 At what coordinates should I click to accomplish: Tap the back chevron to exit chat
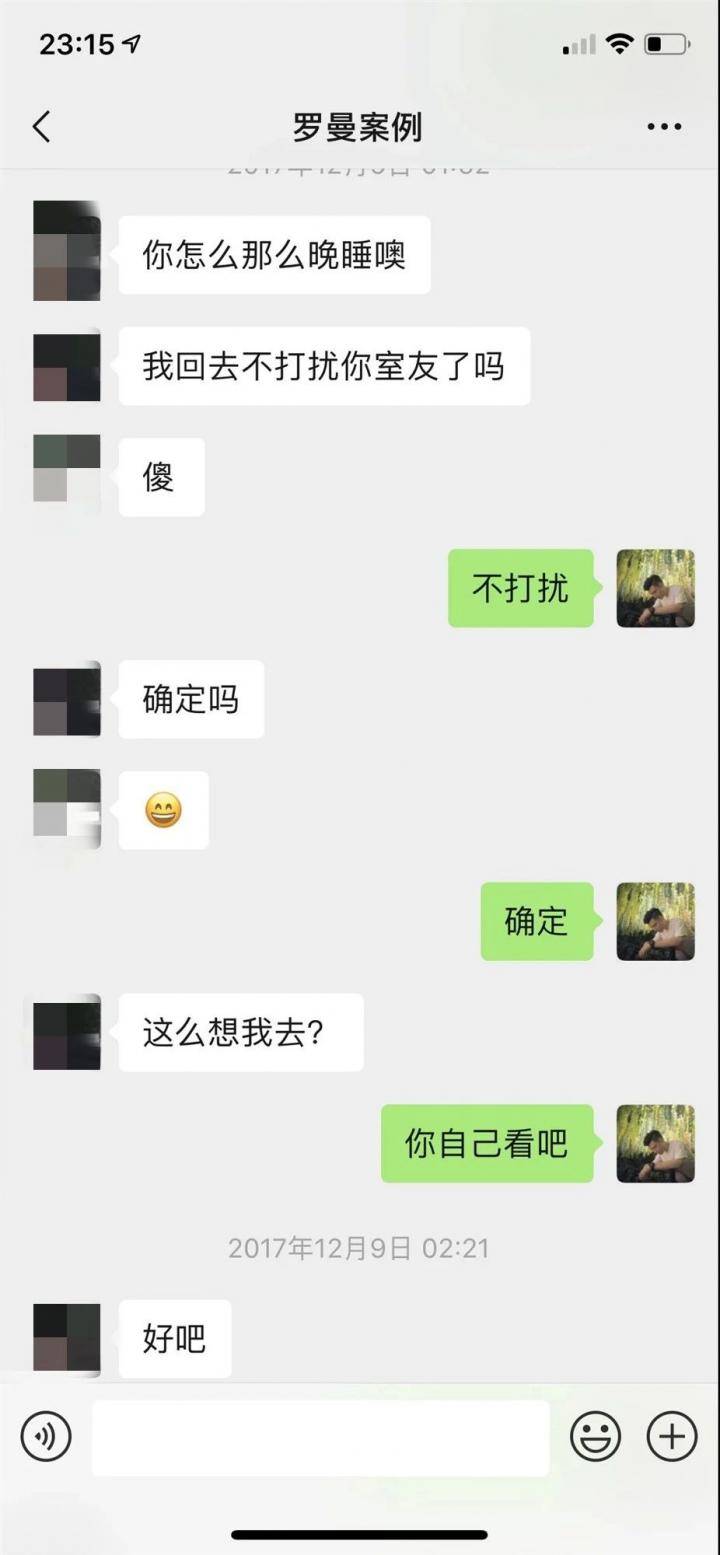[x=40, y=127]
